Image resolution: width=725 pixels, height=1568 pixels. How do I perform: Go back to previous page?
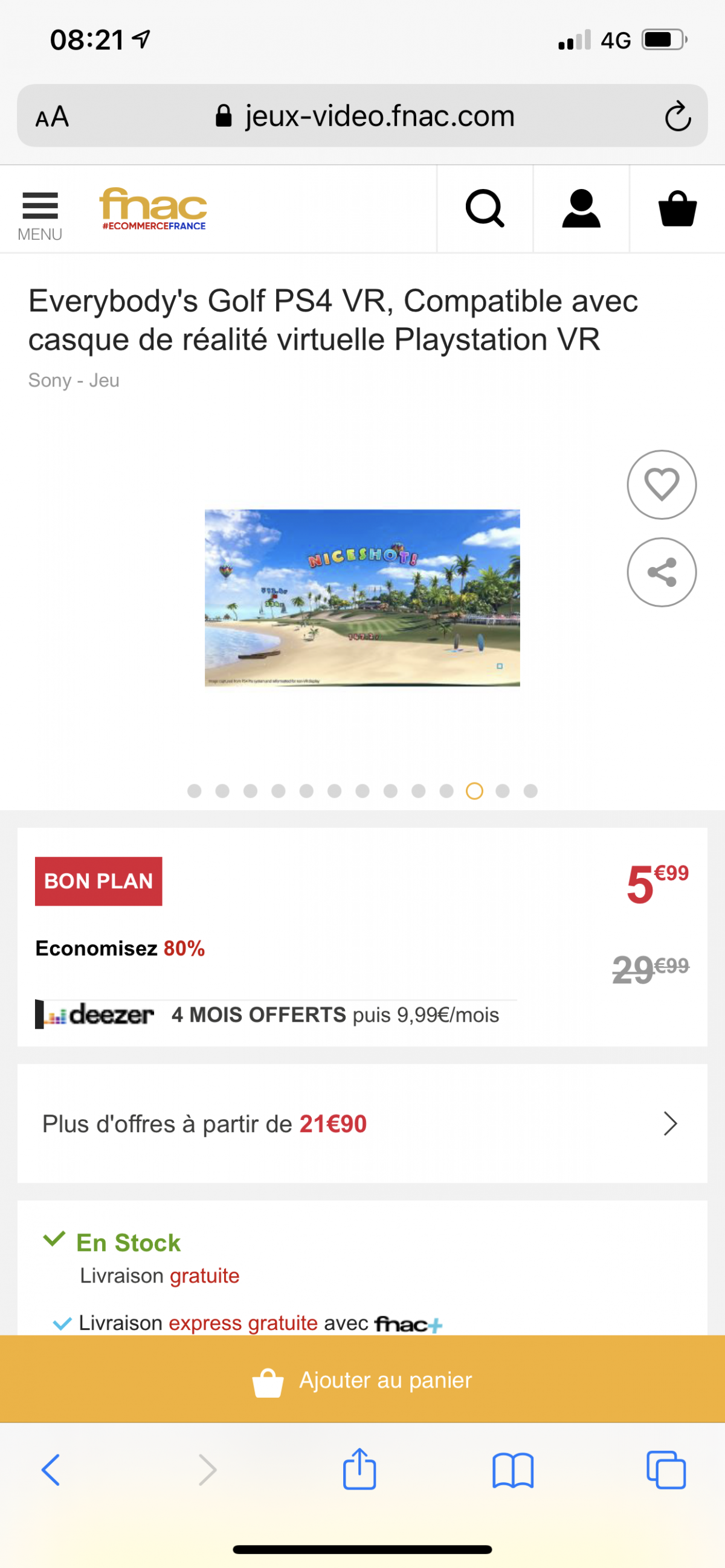[x=51, y=1470]
